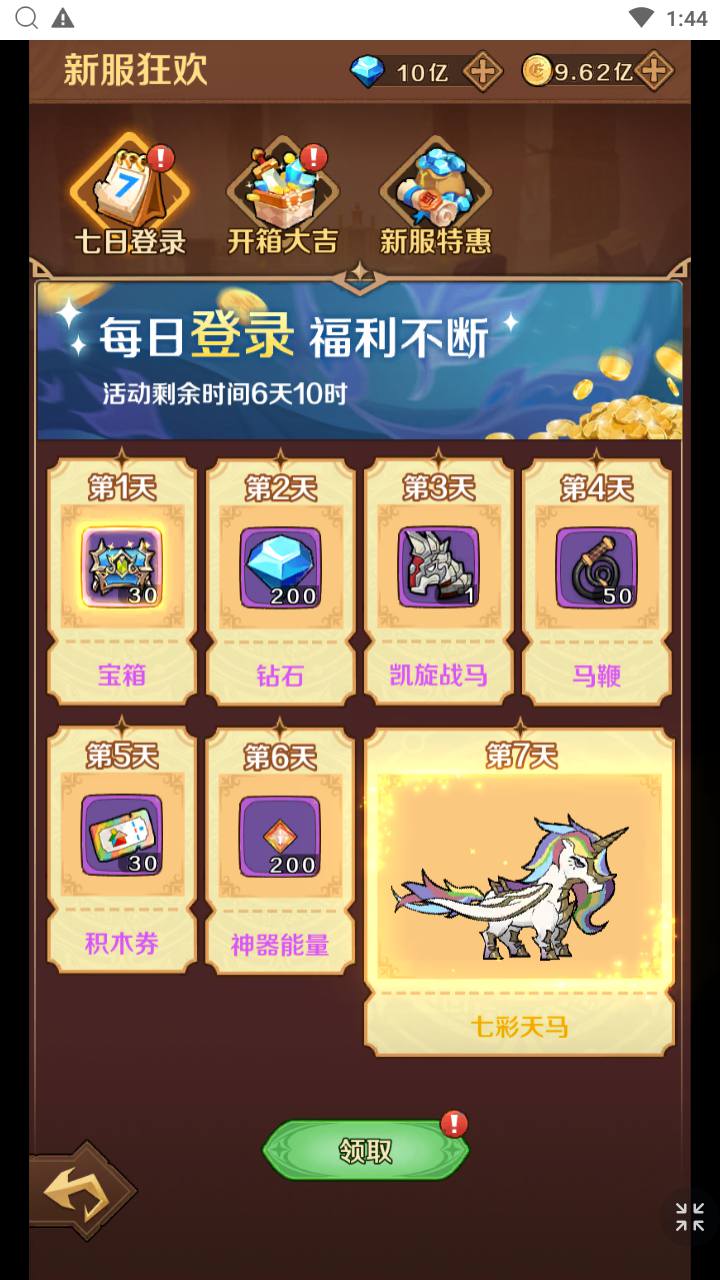720x1280 pixels.
Task: Tap the 第5天 积木券 reward card
Action: tap(122, 848)
